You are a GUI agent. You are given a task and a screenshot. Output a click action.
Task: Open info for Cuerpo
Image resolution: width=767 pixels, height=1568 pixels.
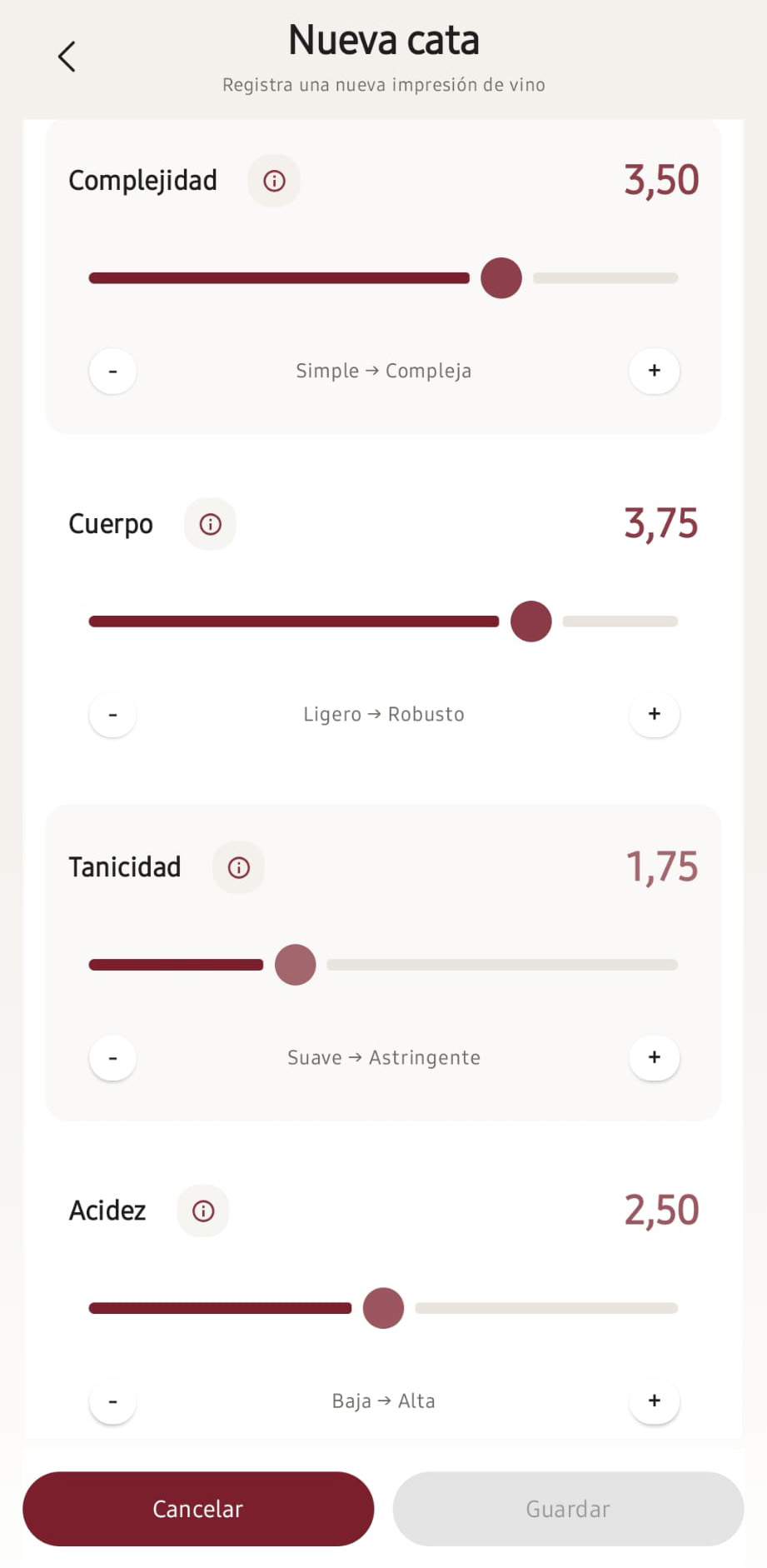tap(210, 524)
